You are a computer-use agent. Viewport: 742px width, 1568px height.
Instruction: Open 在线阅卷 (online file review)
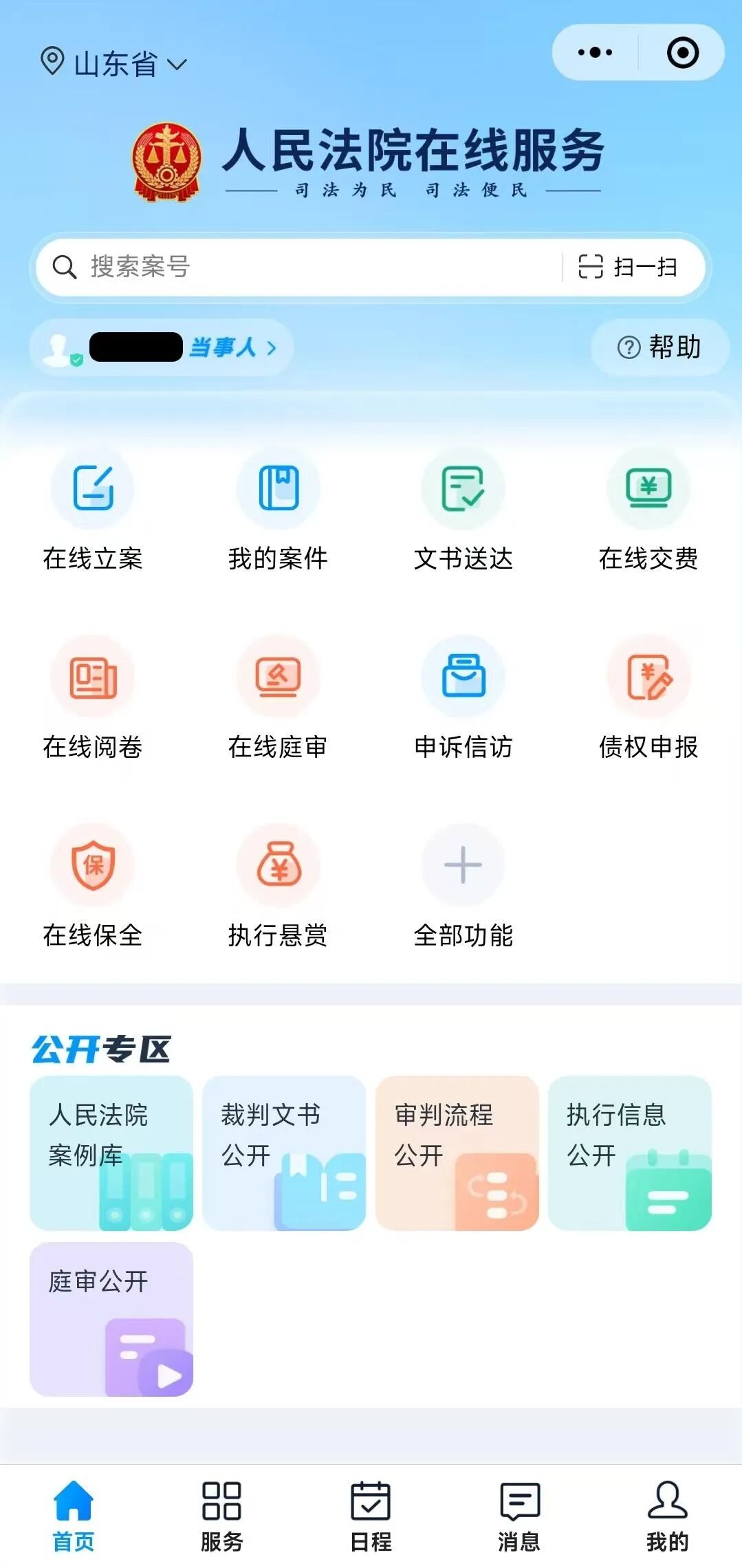coord(93,701)
